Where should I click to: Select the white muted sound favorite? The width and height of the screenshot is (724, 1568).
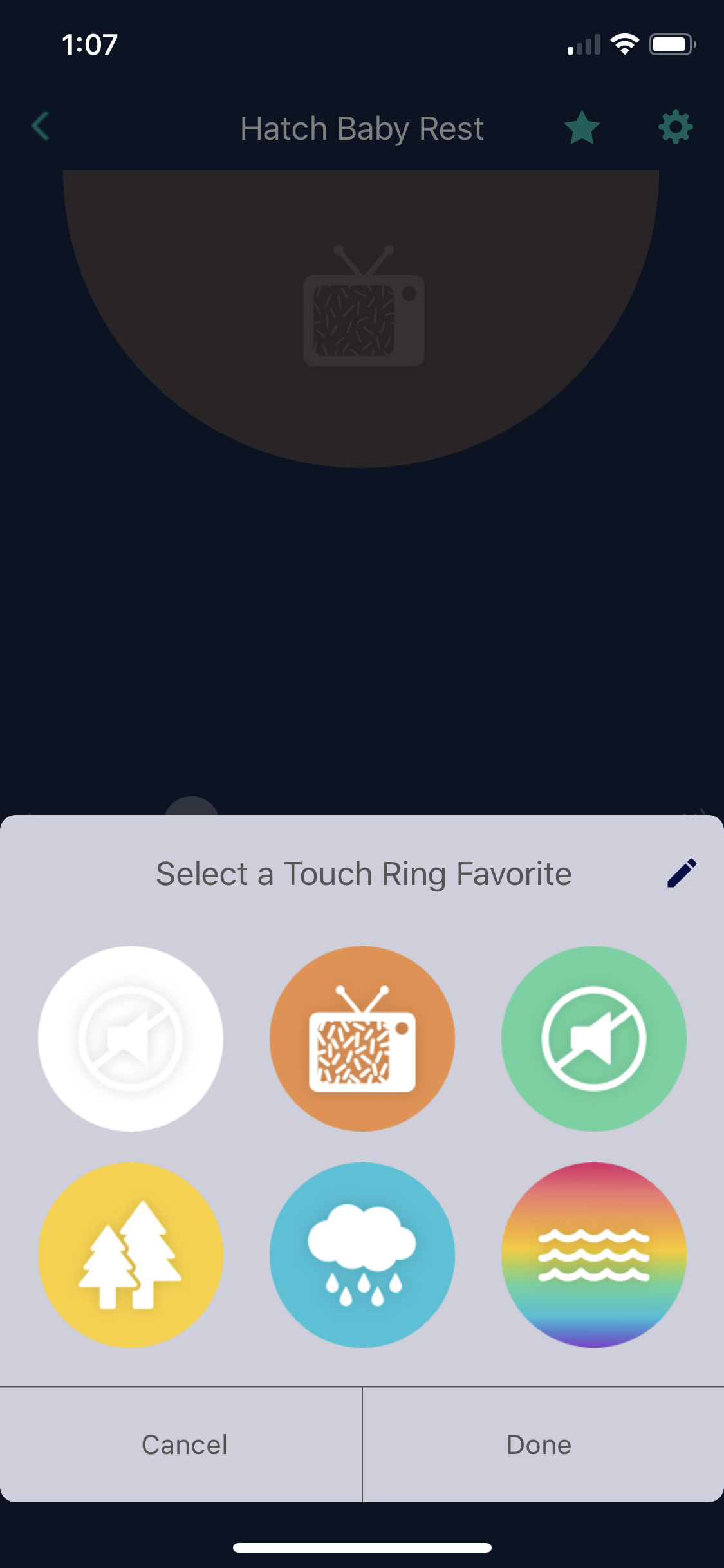point(131,1038)
